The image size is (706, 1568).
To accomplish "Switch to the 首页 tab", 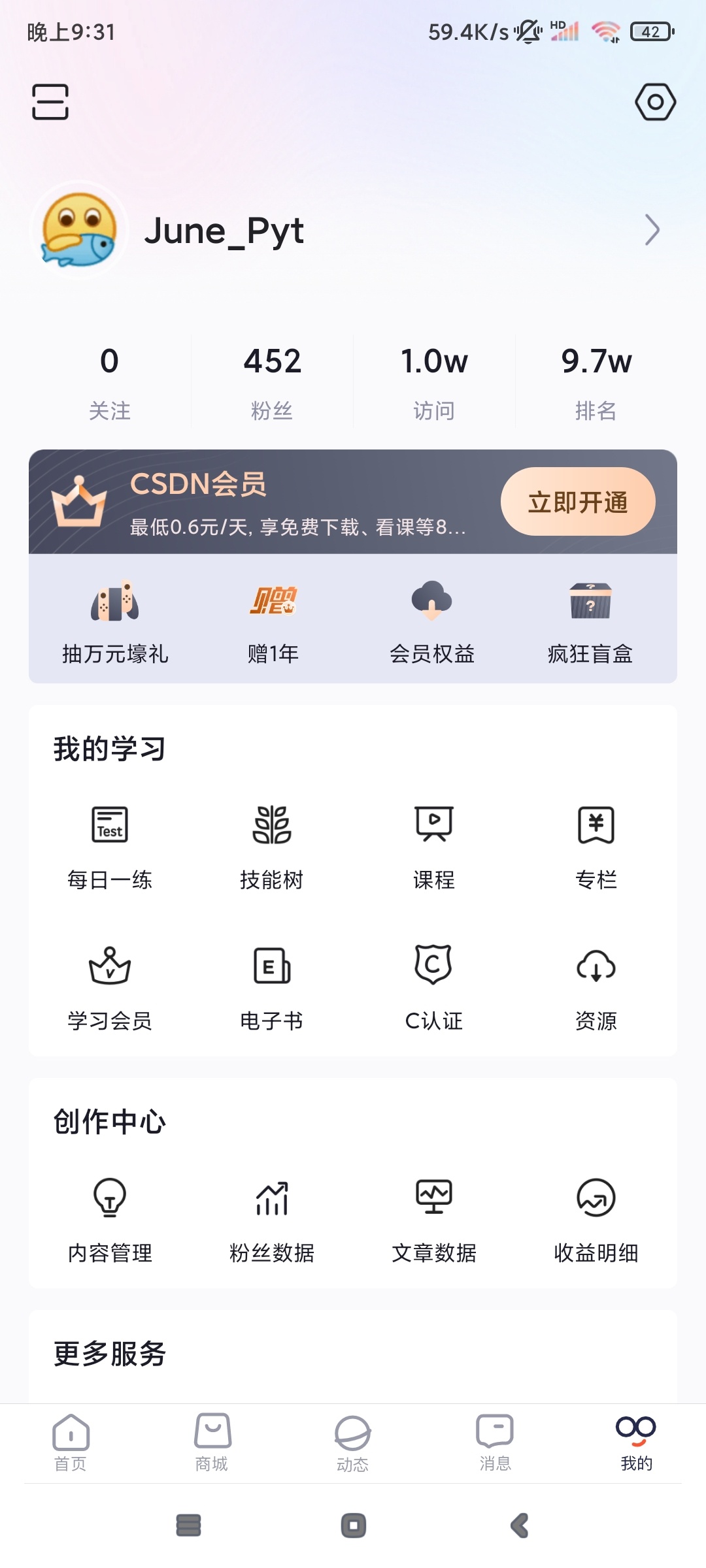I will click(x=71, y=1443).
